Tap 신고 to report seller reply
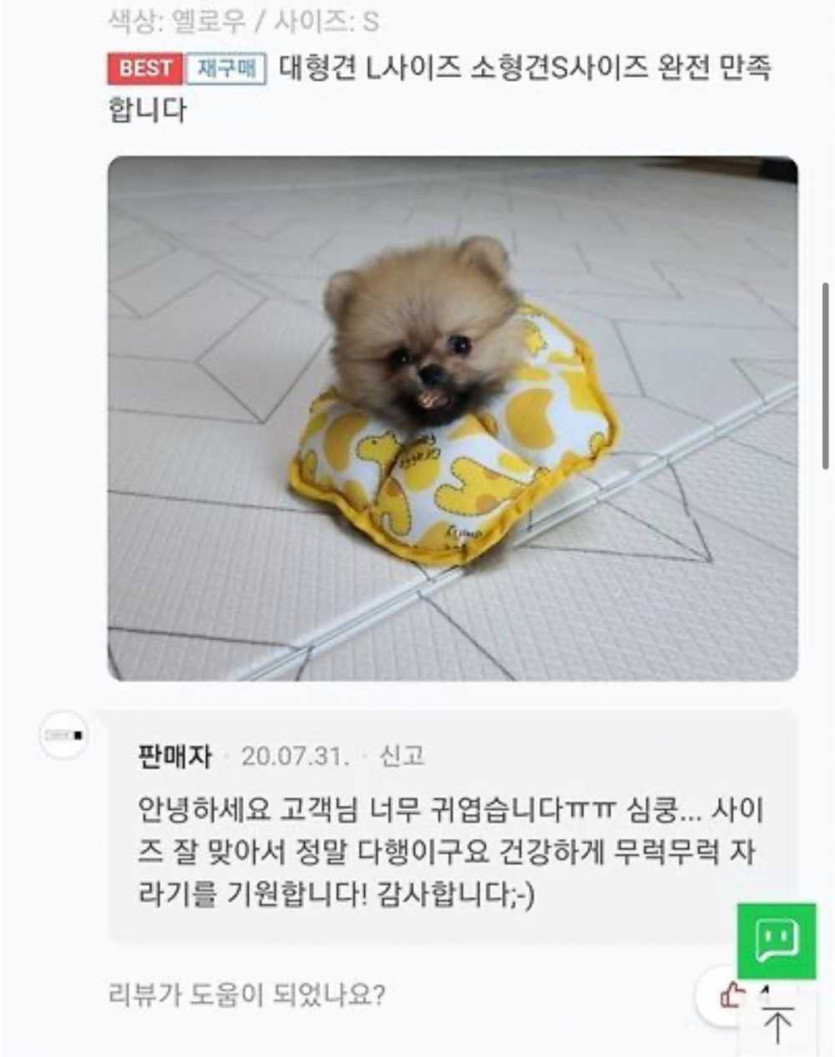The image size is (835, 1057). coord(402,756)
